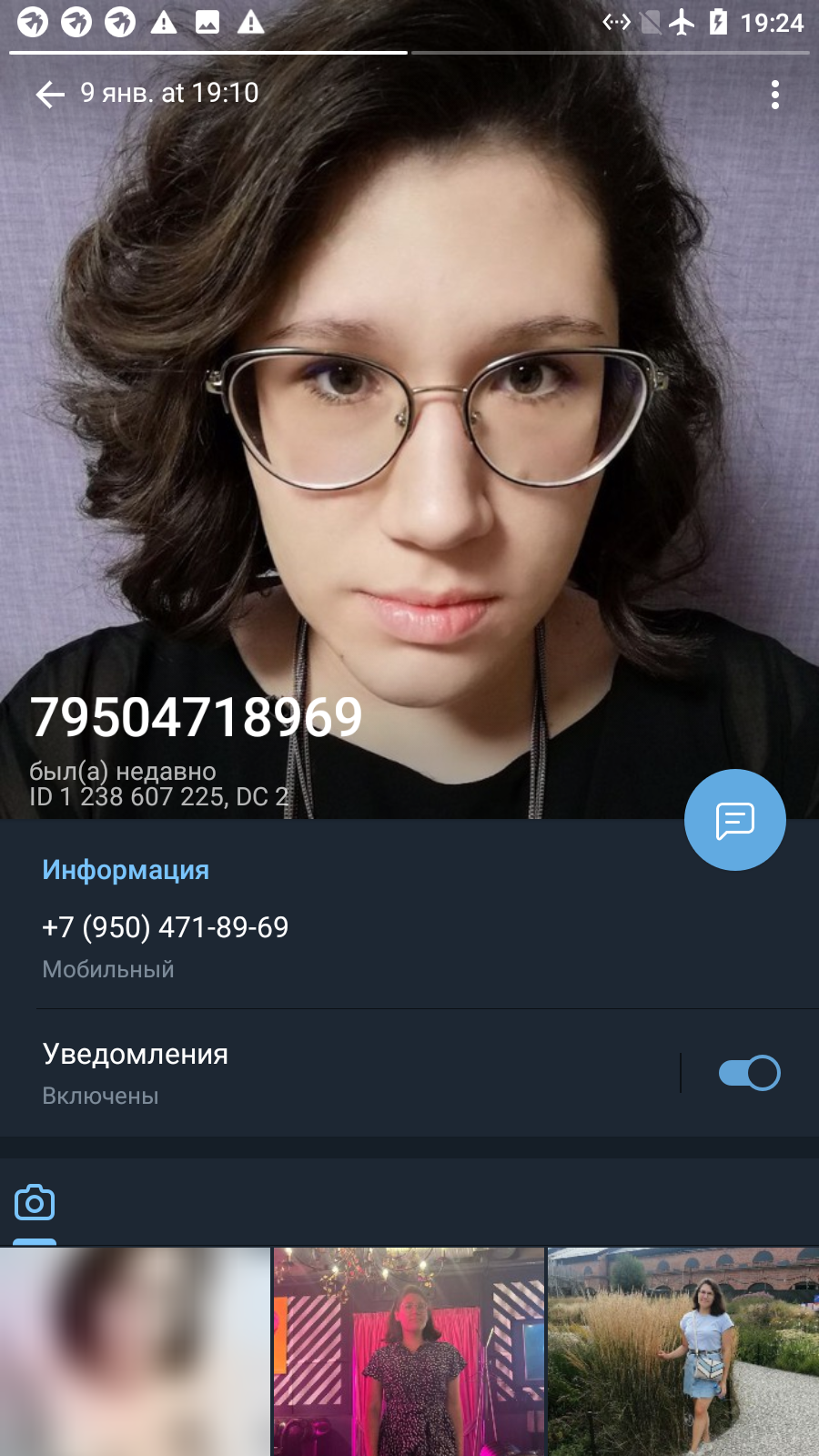
Task: Open the blurred first media thumbnail
Action: click(135, 1351)
